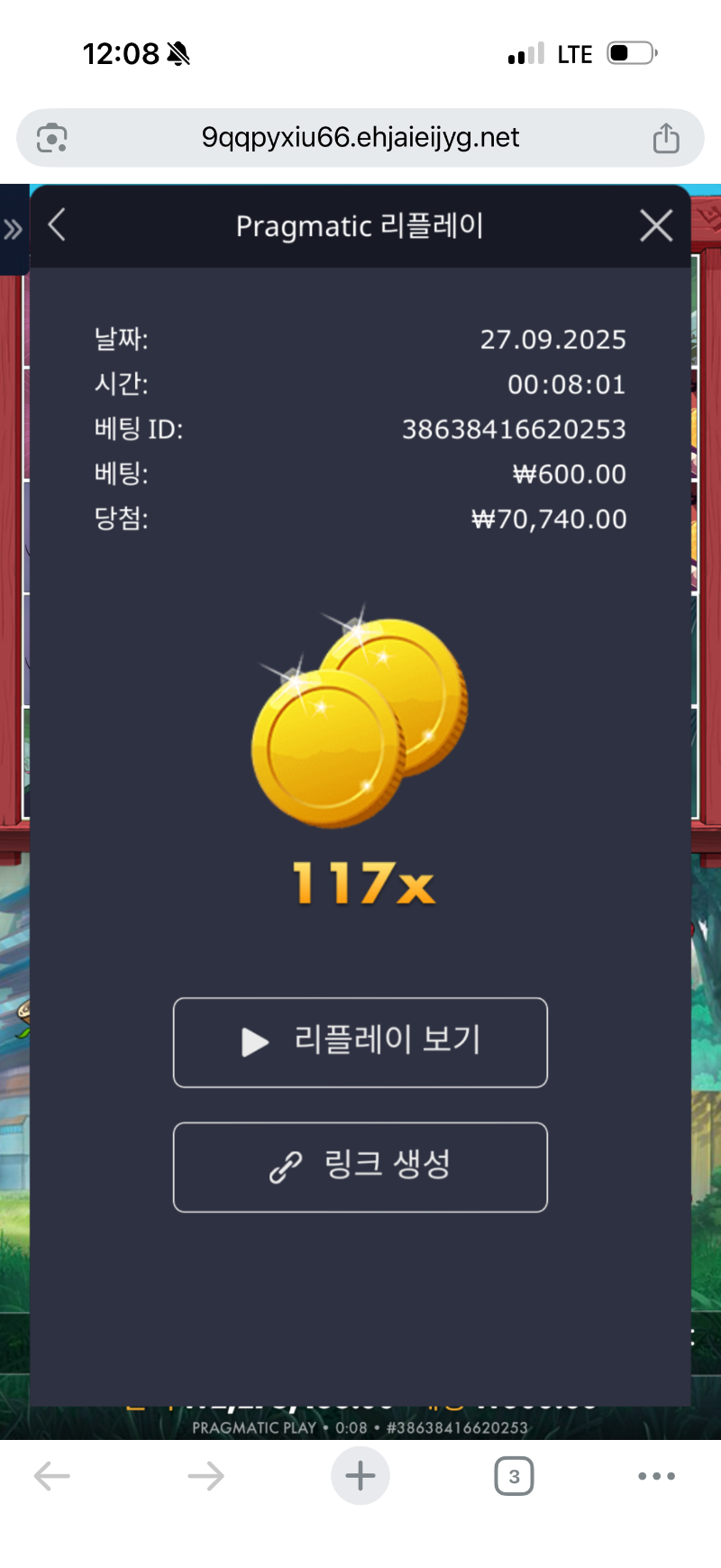Open the browser address bar
This screenshot has width=721, height=1568.
(x=360, y=138)
